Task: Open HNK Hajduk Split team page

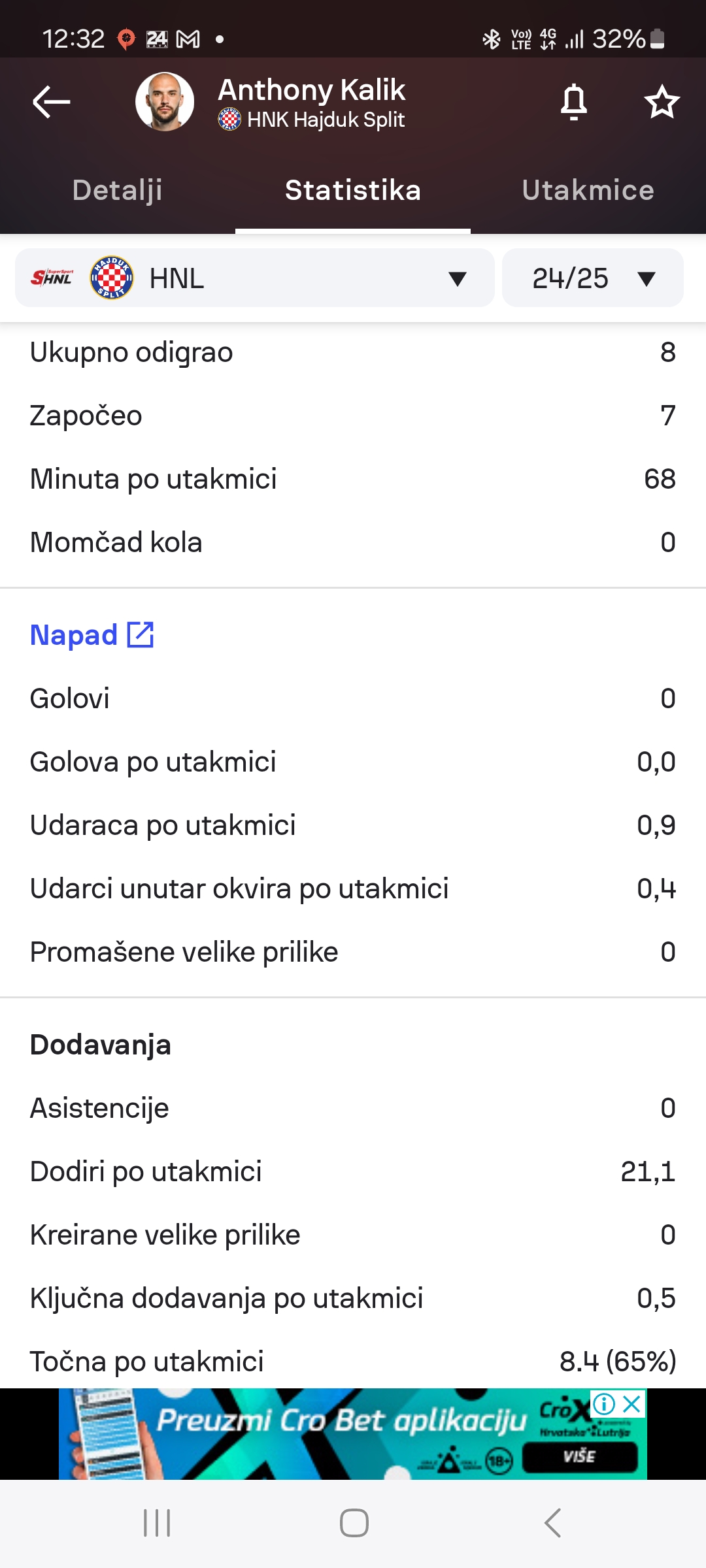Action: coord(325,120)
